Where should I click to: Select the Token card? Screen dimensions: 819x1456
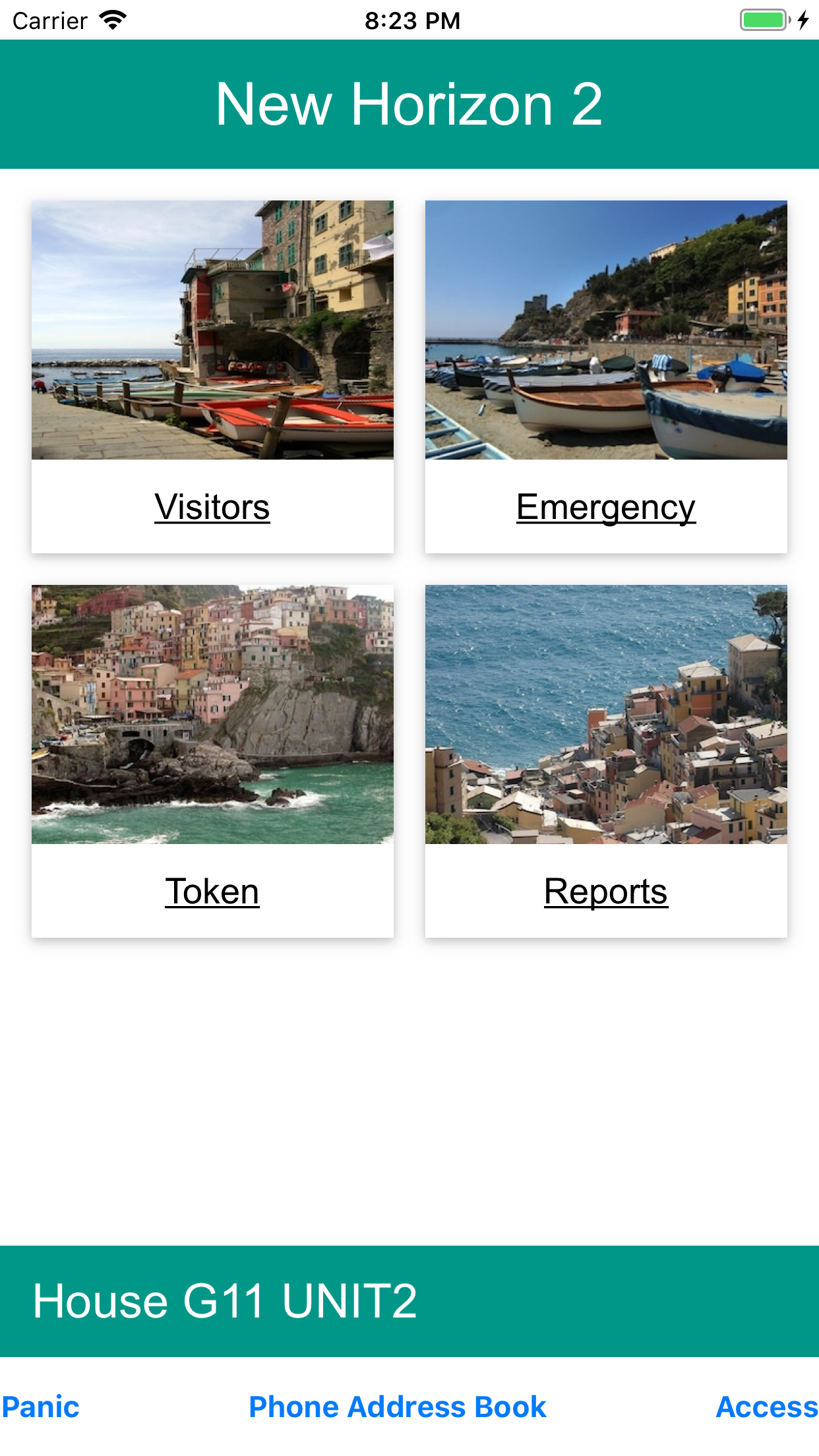coord(212,761)
